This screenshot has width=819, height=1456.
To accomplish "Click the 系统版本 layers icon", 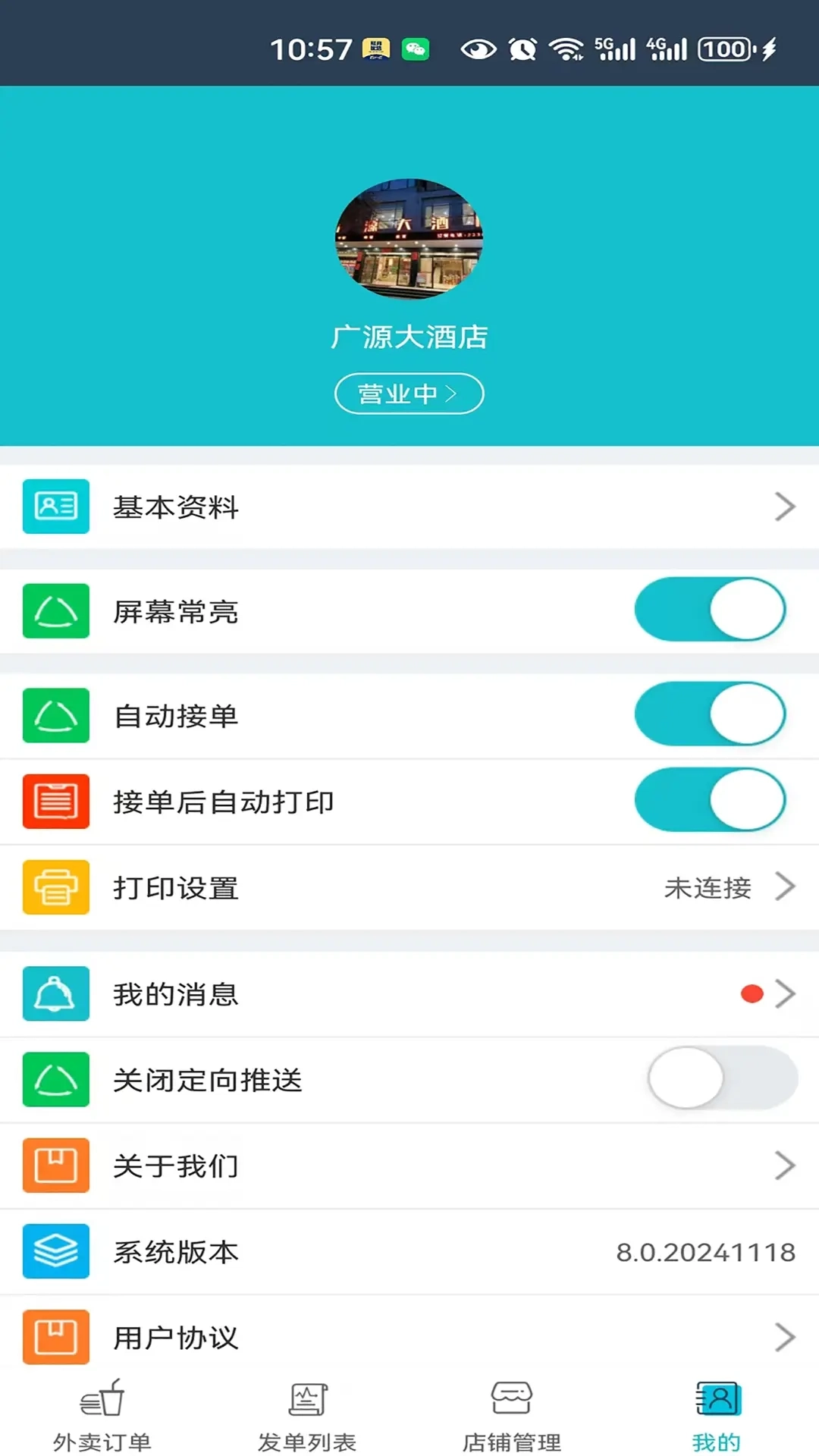I will tap(55, 1252).
